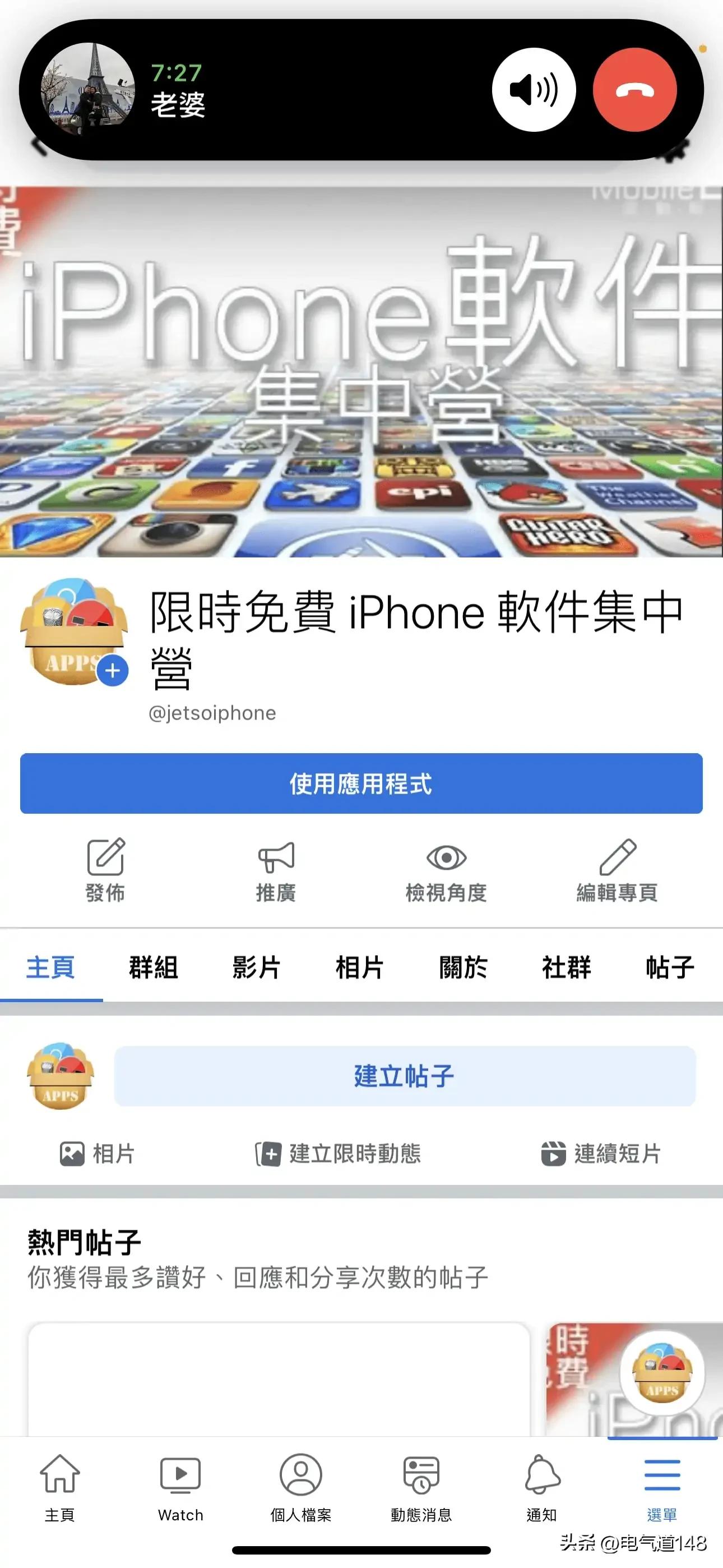Toggle the speaker button in the call banner

pyautogui.click(x=534, y=90)
